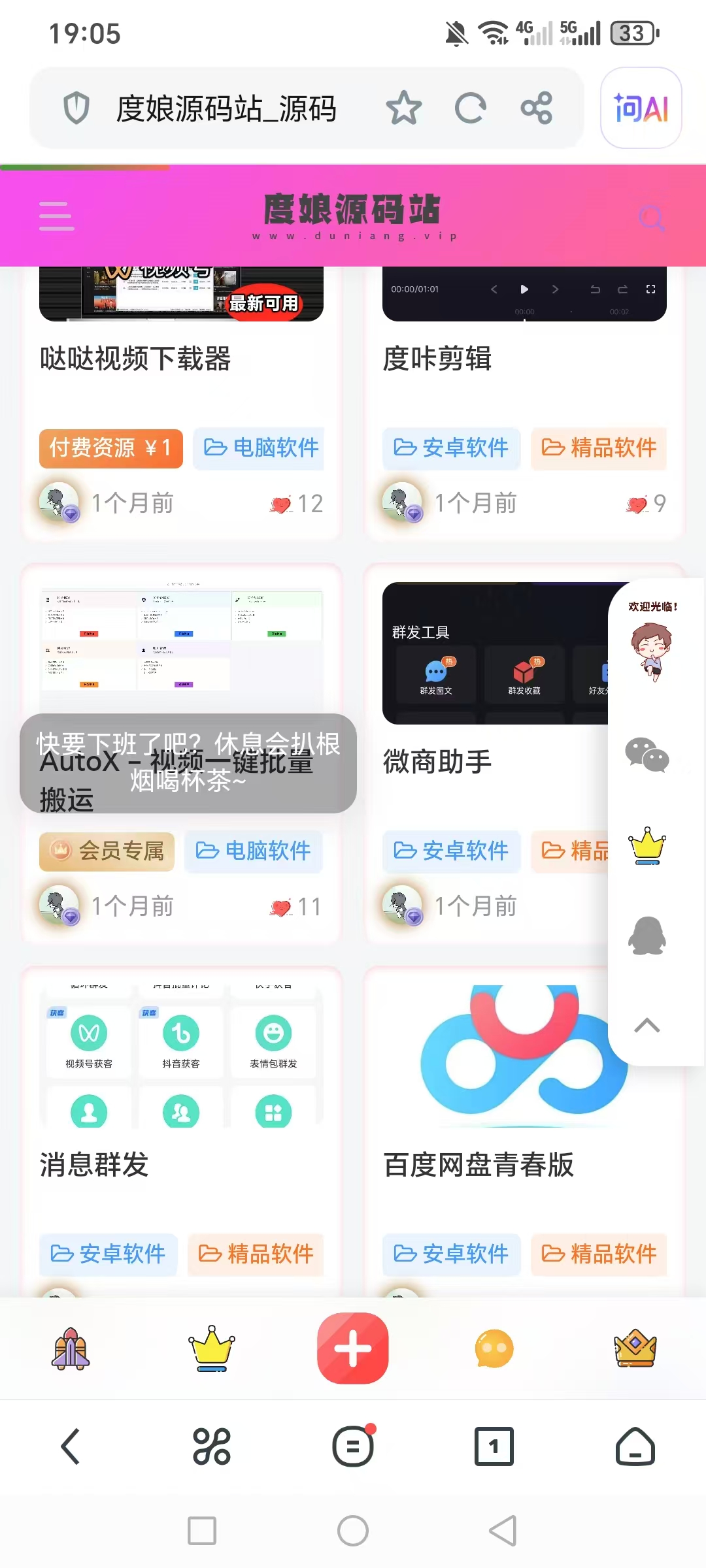Toggle the bookmark star in the address bar
This screenshot has width=706, height=1568.
(405, 108)
